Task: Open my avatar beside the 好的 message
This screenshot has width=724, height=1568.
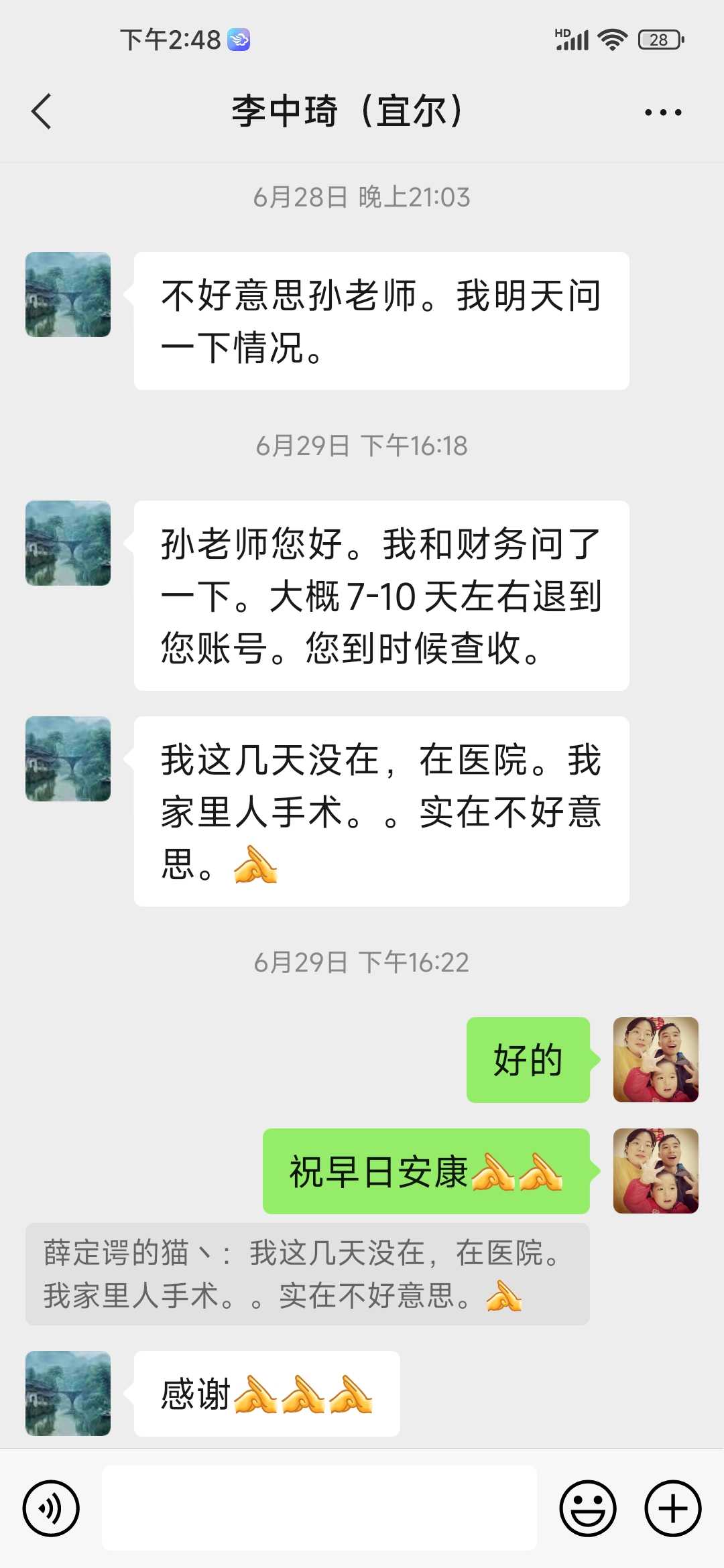Action: click(656, 1059)
